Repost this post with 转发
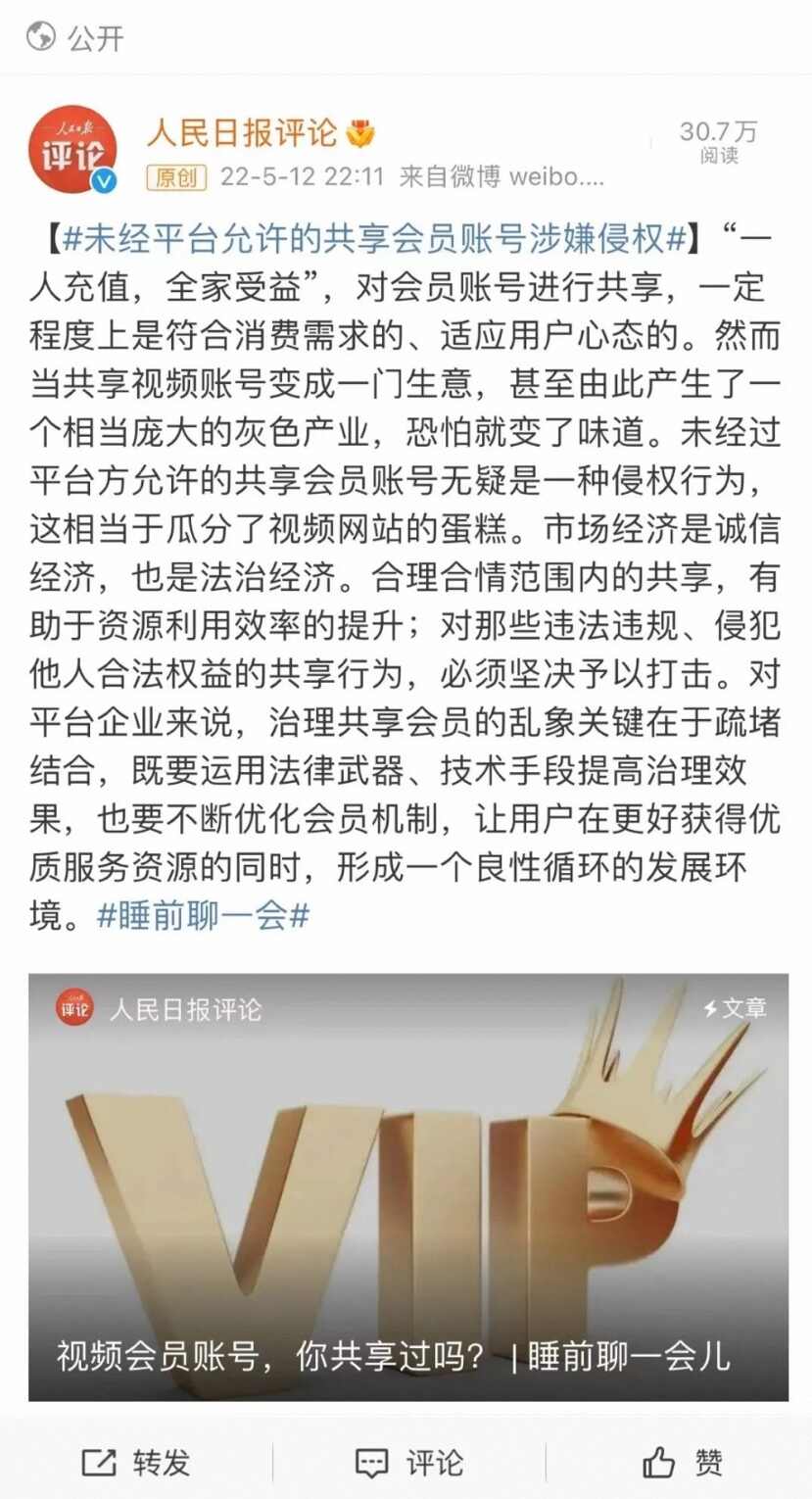Viewport: 812px width, 1499px height. click(136, 1462)
